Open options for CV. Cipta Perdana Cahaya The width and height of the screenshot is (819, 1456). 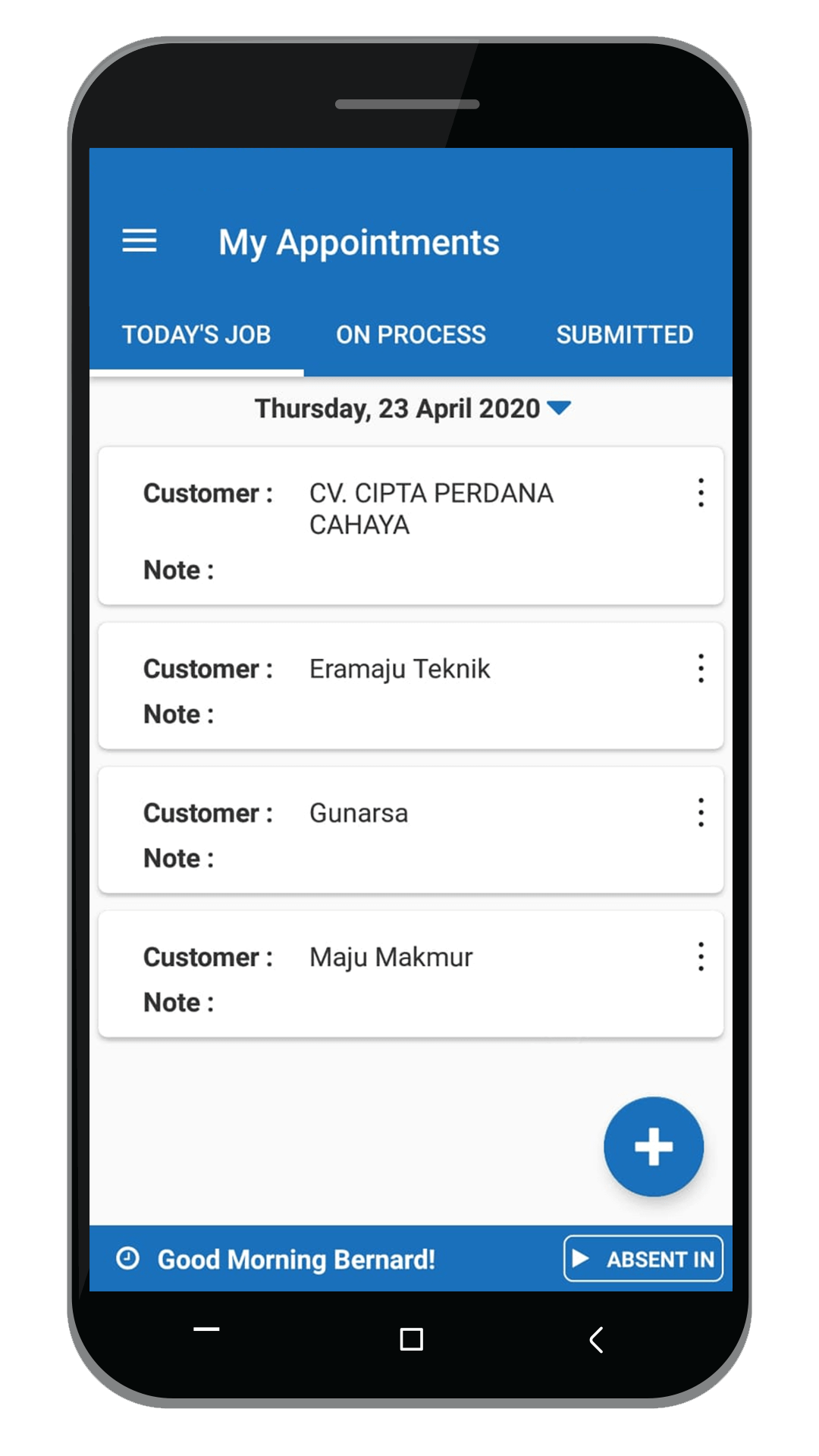click(701, 493)
